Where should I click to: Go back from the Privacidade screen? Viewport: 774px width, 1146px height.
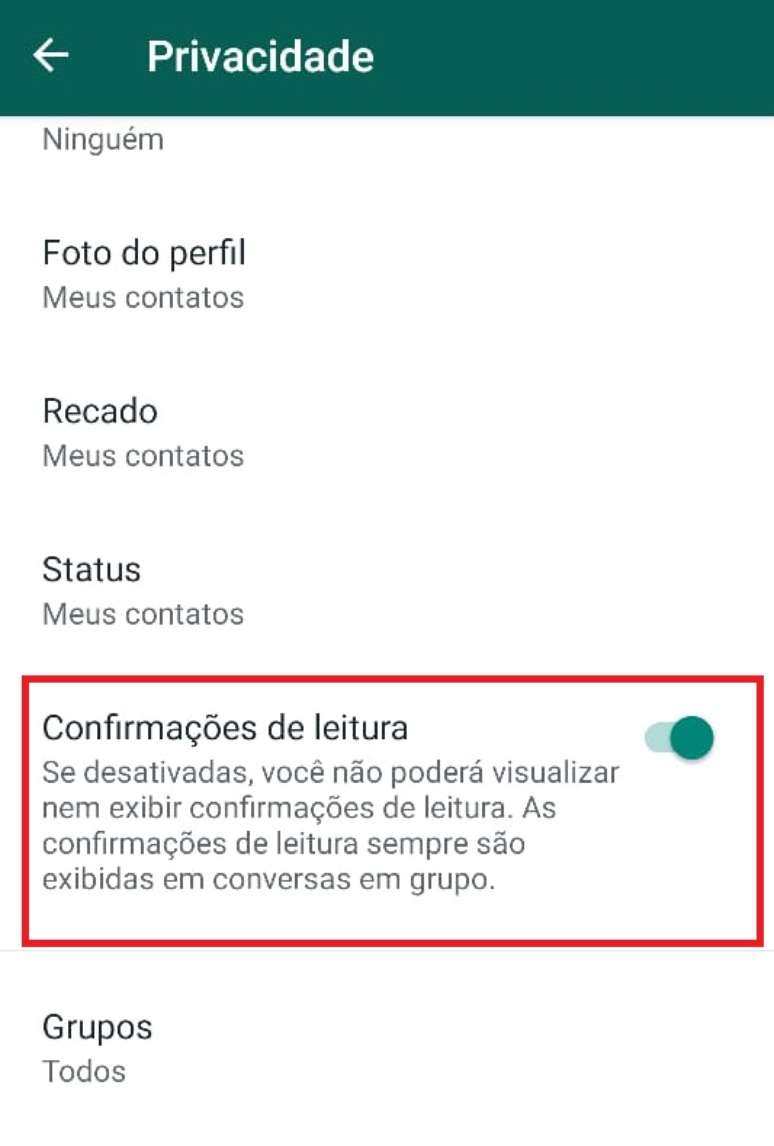click(x=52, y=56)
